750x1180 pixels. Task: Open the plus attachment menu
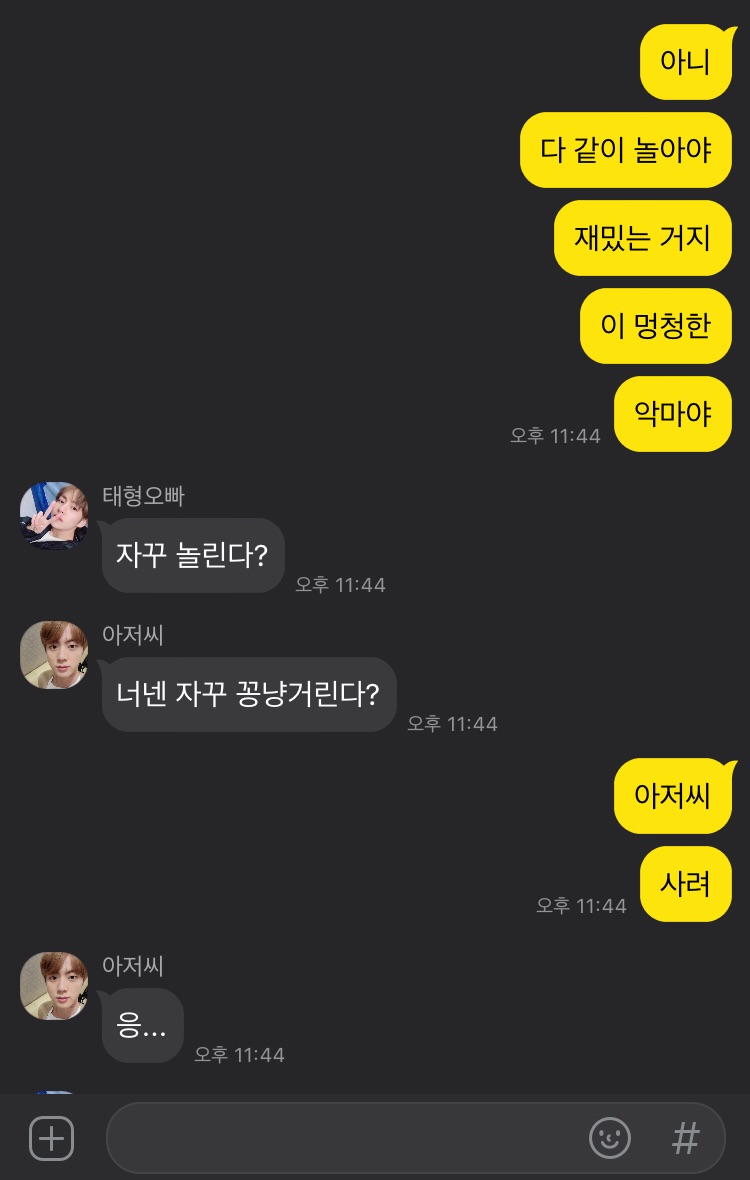52,1138
